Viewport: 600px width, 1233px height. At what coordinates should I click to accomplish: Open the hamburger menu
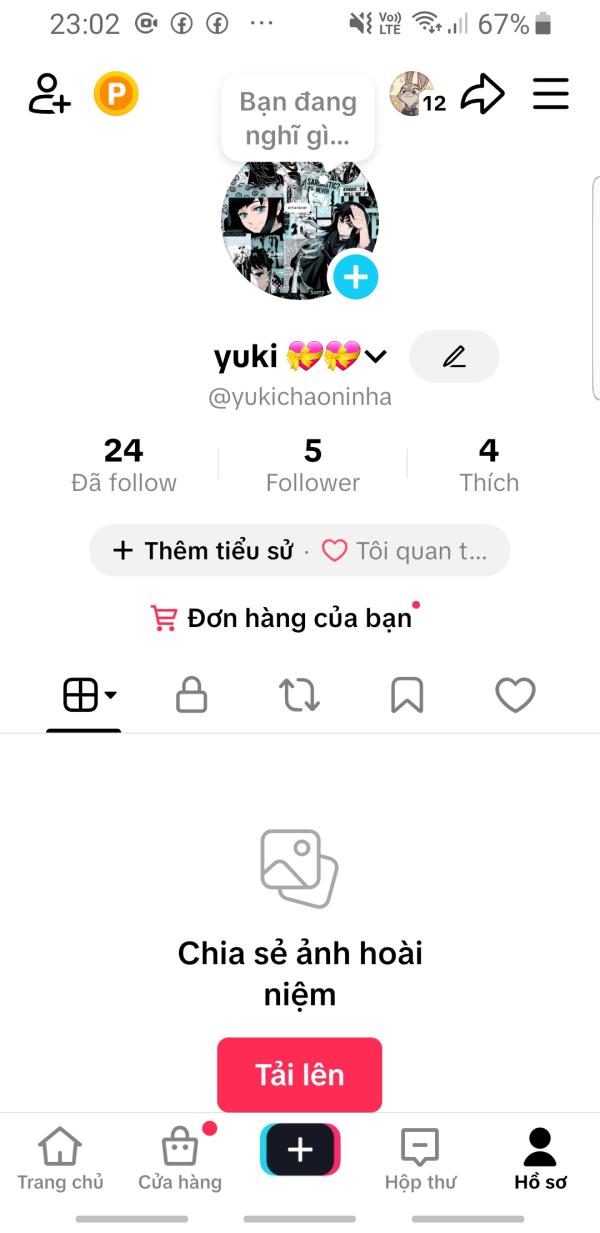(550, 94)
